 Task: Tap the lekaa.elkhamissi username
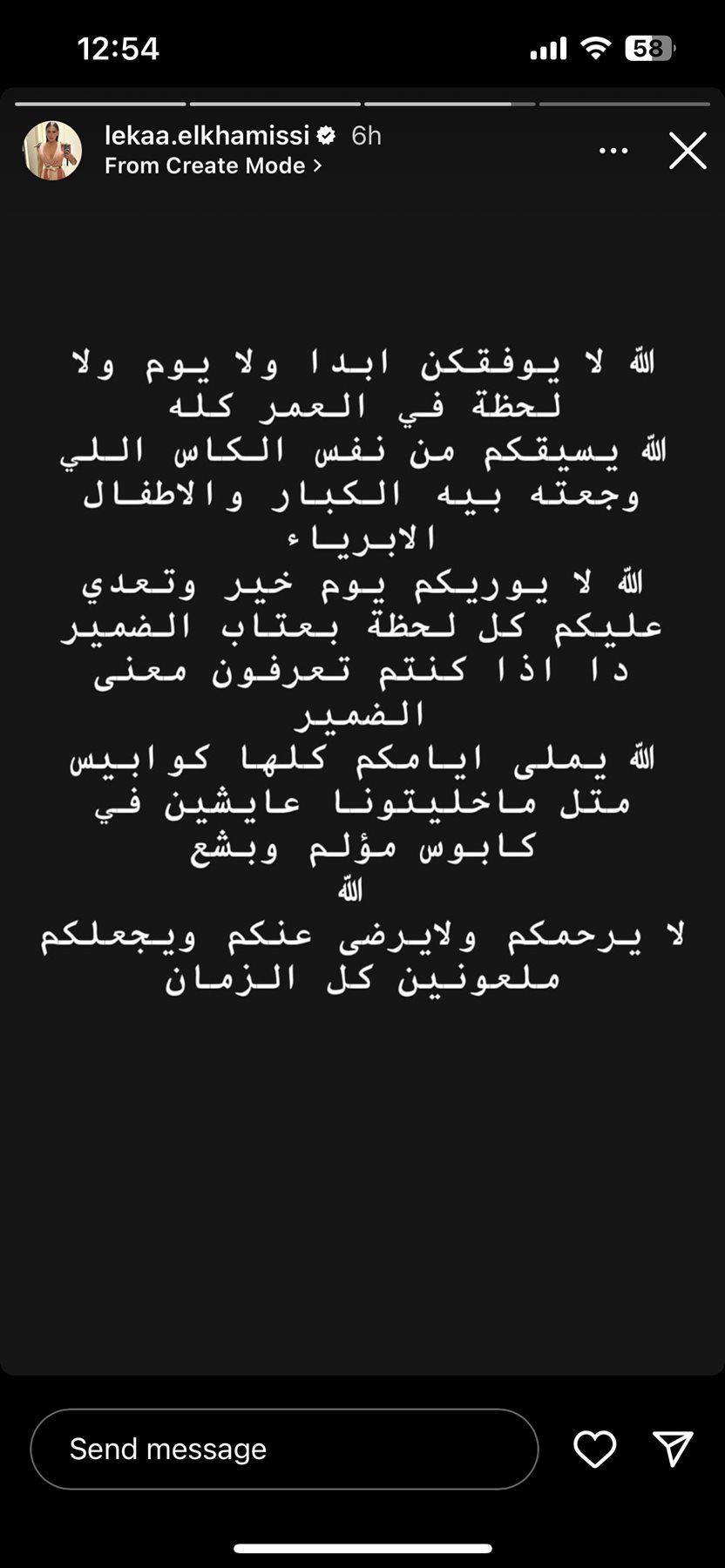click(207, 135)
